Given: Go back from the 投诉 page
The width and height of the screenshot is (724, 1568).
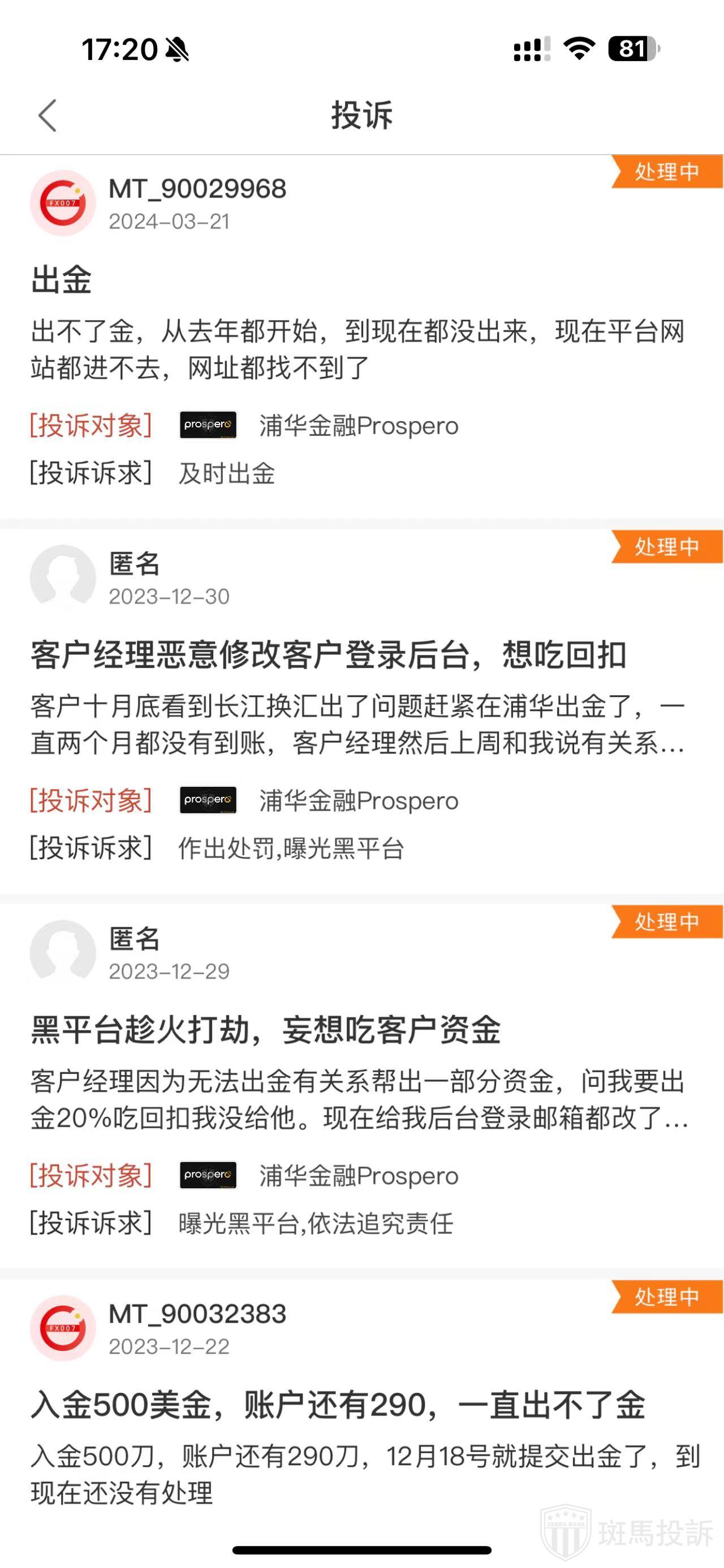Looking at the screenshot, I should point(48,116).
